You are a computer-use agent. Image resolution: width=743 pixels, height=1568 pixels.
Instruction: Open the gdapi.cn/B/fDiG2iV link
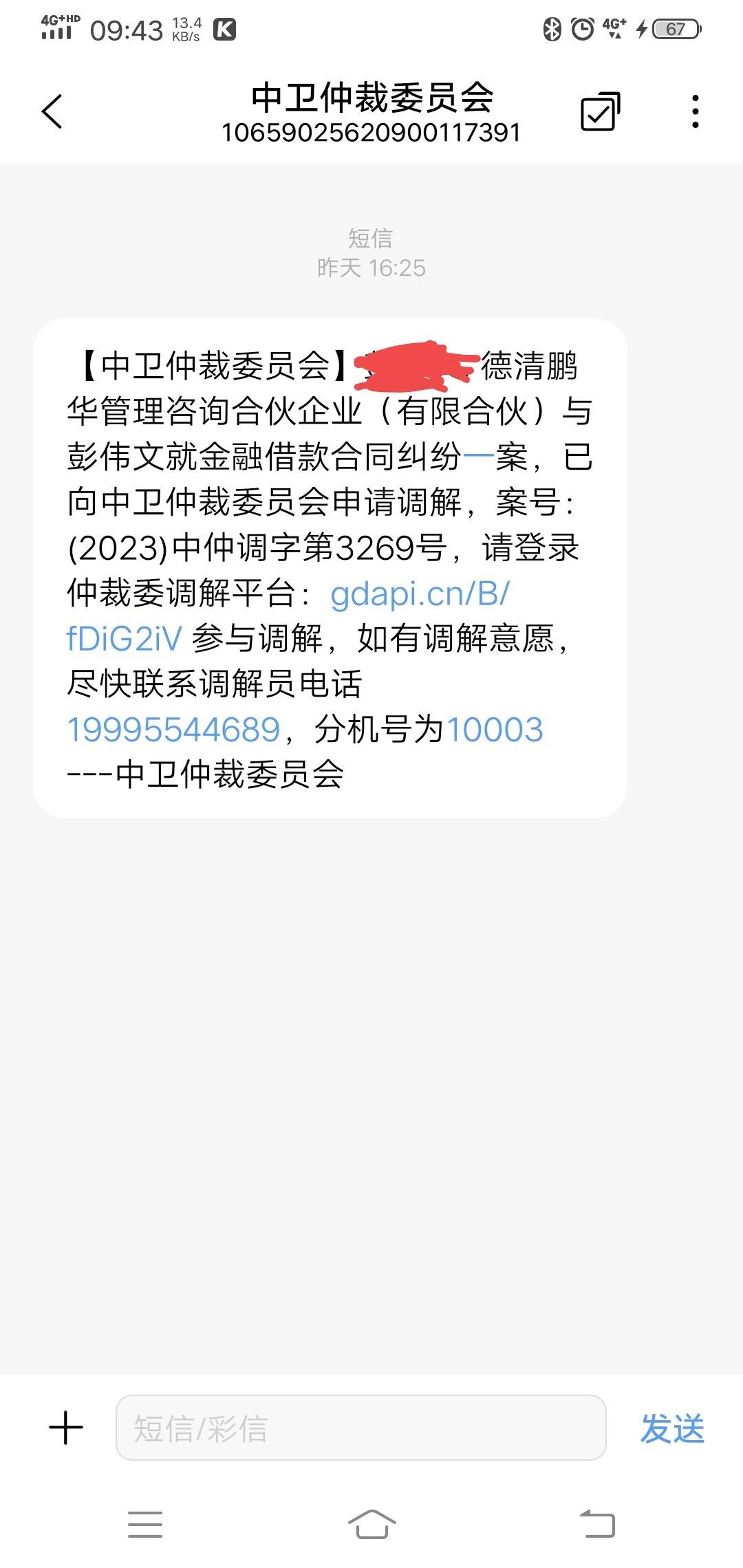point(420,594)
